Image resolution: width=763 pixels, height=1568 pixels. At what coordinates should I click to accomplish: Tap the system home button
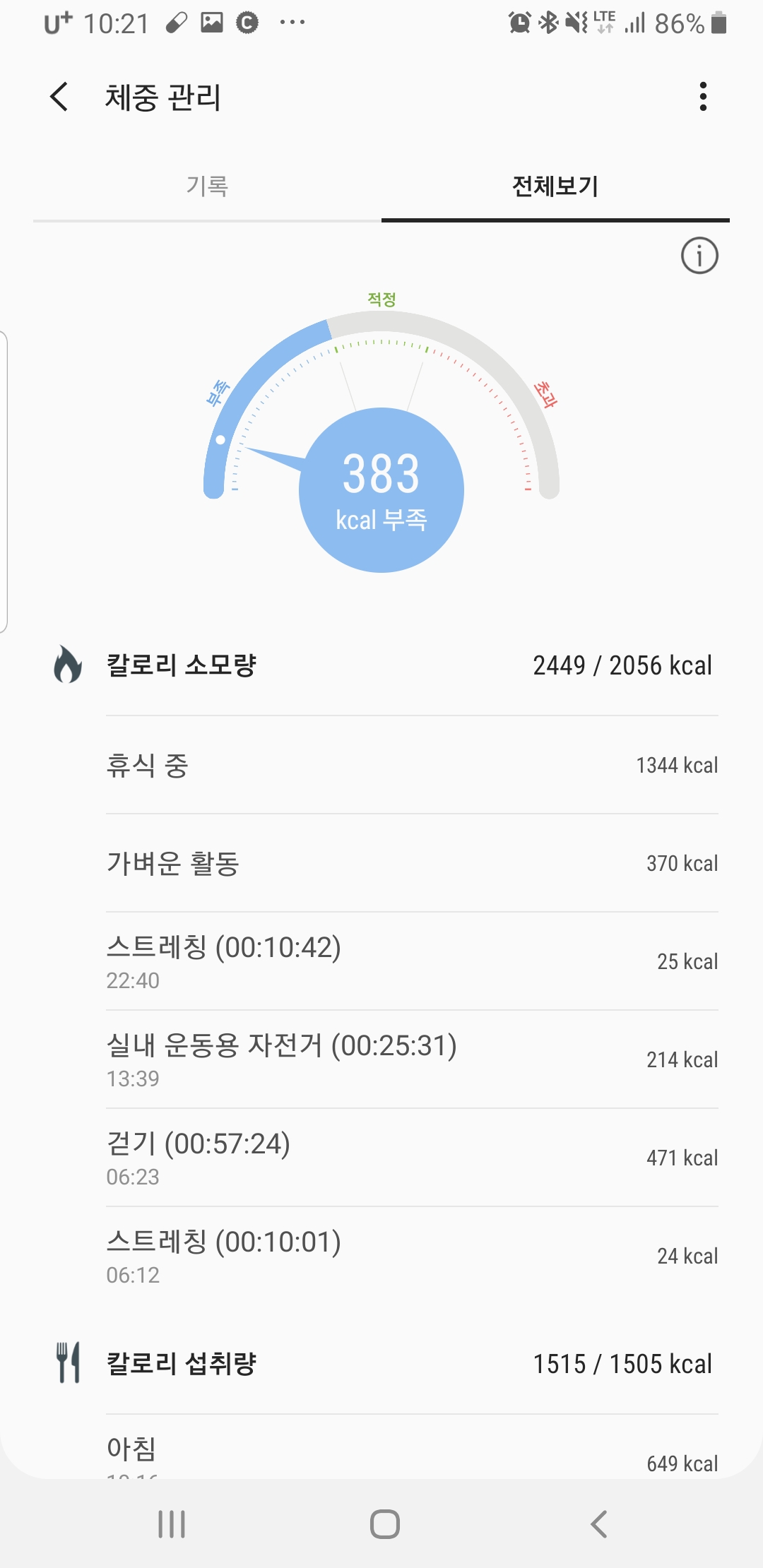384,1524
